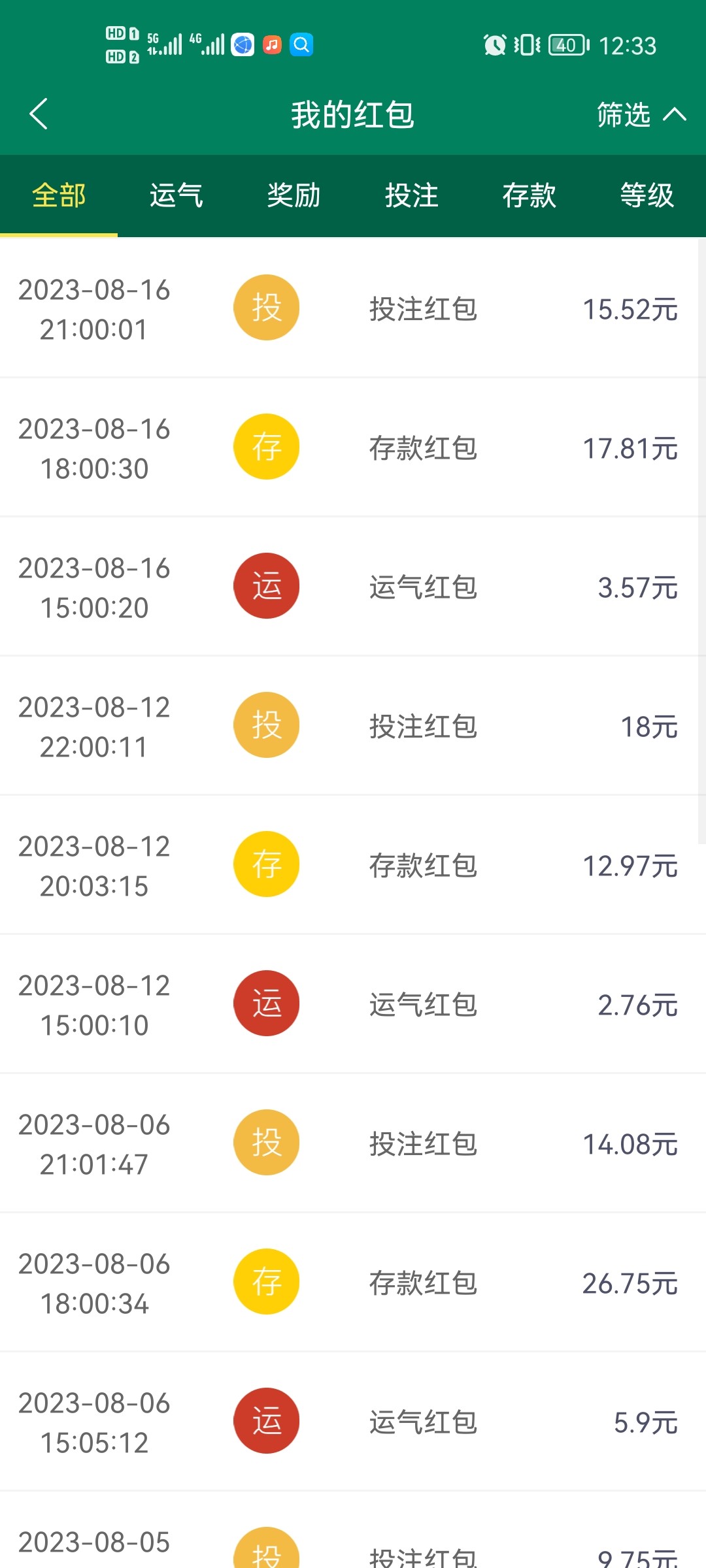This screenshot has width=706, height=1568.
Task: Show the 存款 tab
Action: [x=529, y=195]
